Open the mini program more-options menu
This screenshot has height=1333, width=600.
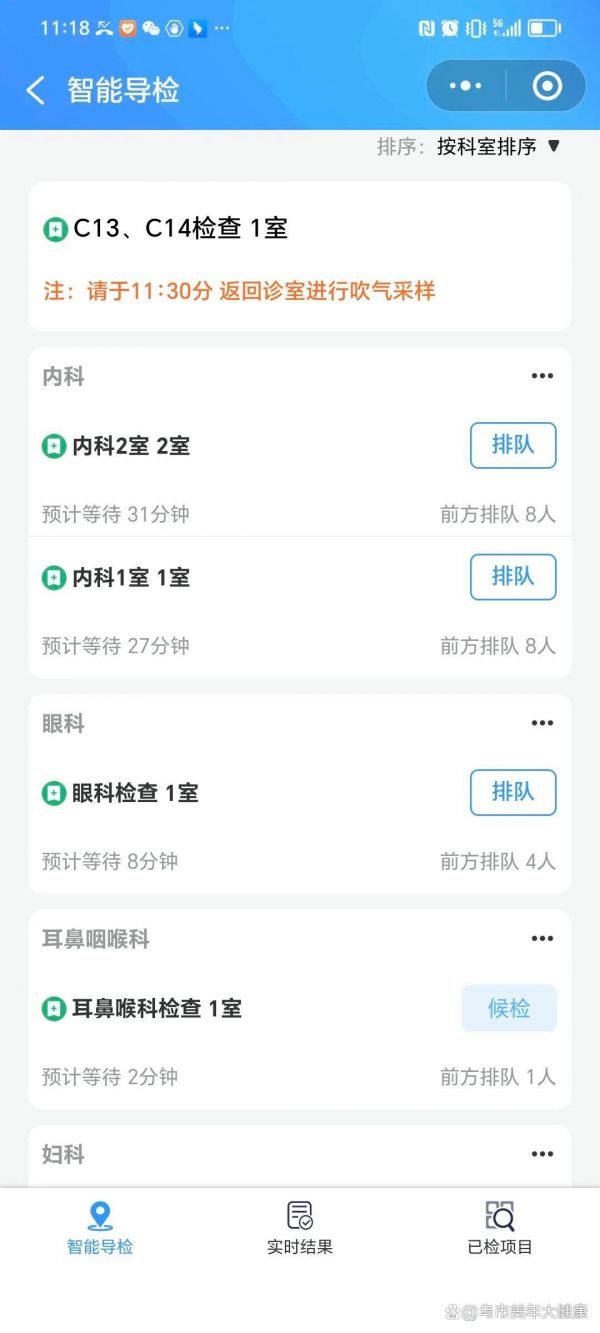click(465, 87)
